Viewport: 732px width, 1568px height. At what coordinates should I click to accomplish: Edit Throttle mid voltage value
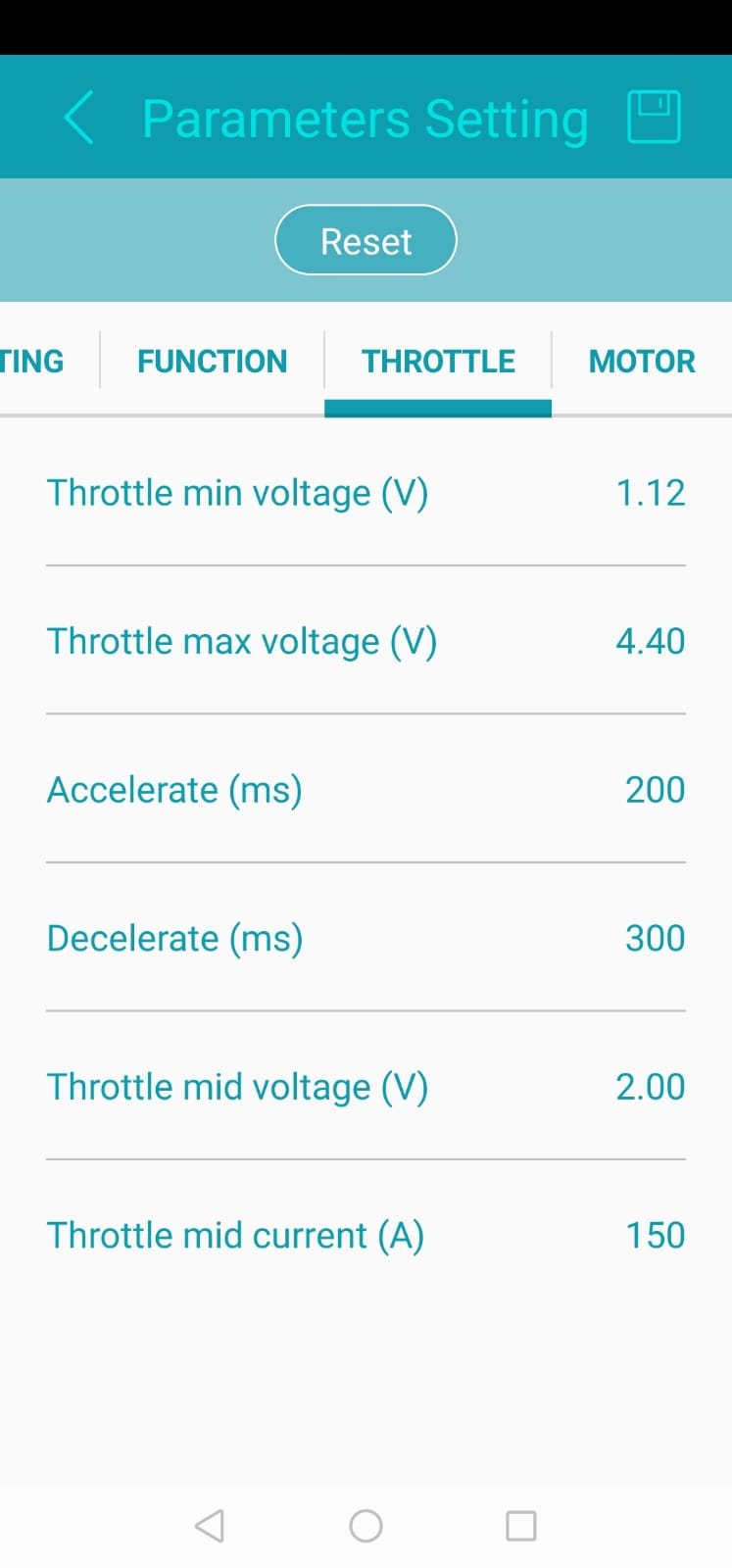(x=650, y=1087)
